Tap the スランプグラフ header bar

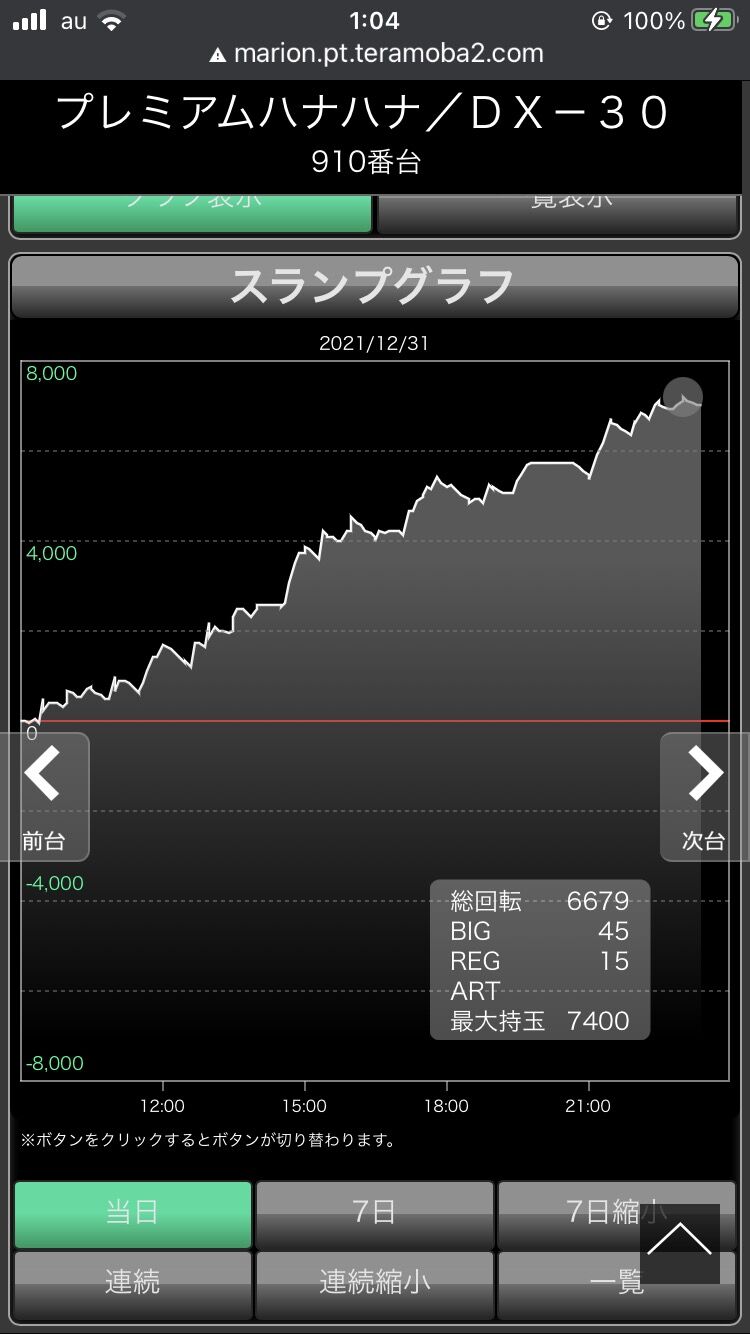[x=375, y=287]
